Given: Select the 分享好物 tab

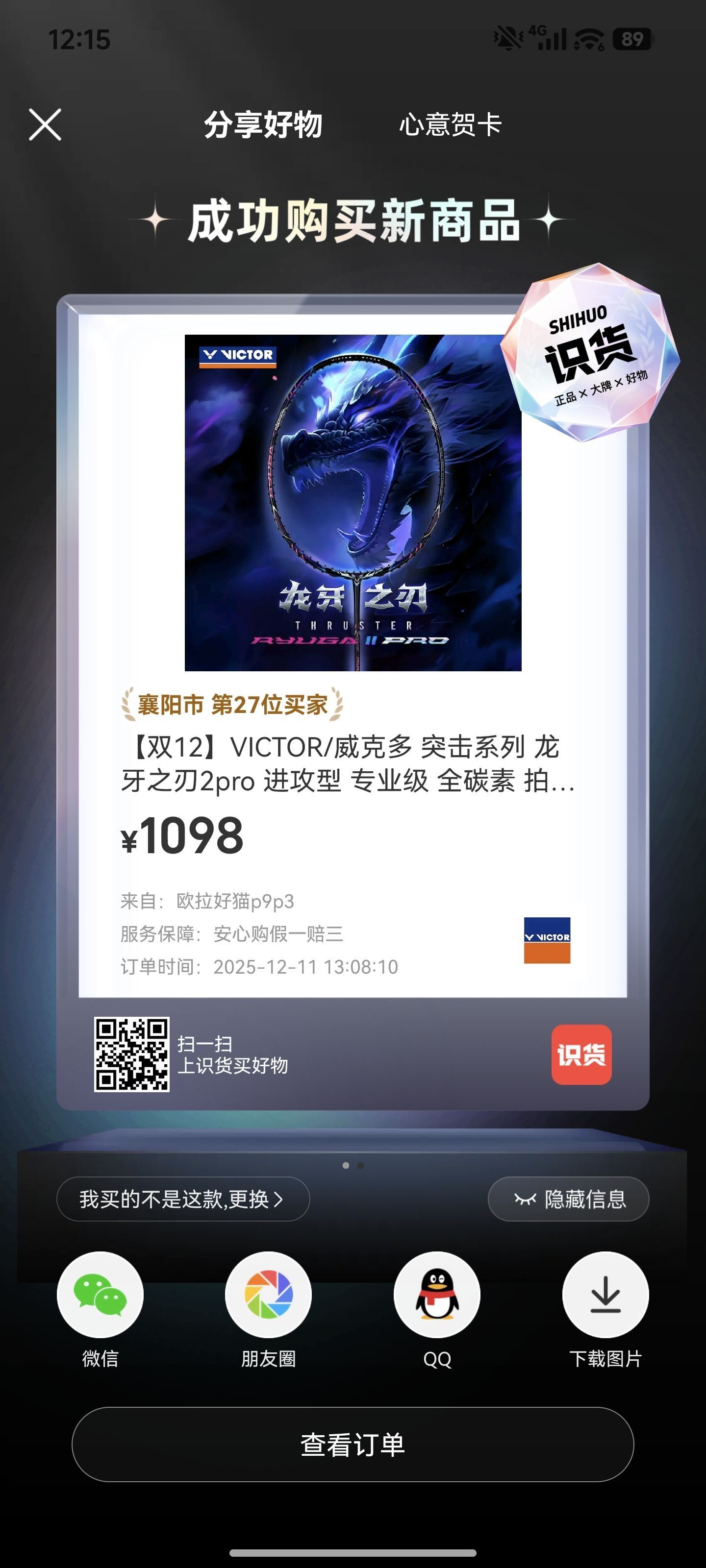Looking at the screenshot, I should pyautogui.click(x=262, y=125).
